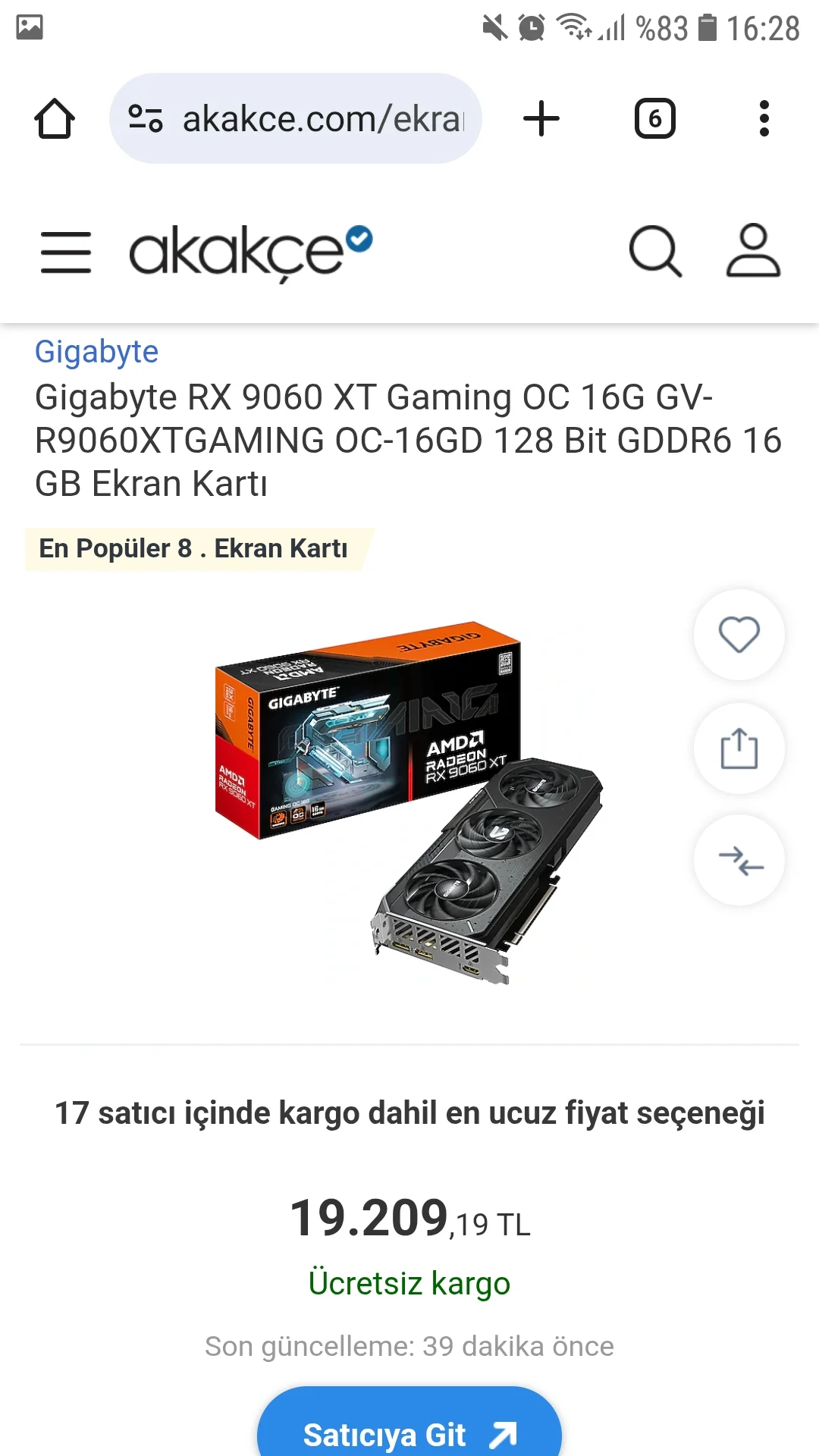View the six open tabs
819x1456 pixels.
(654, 119)
